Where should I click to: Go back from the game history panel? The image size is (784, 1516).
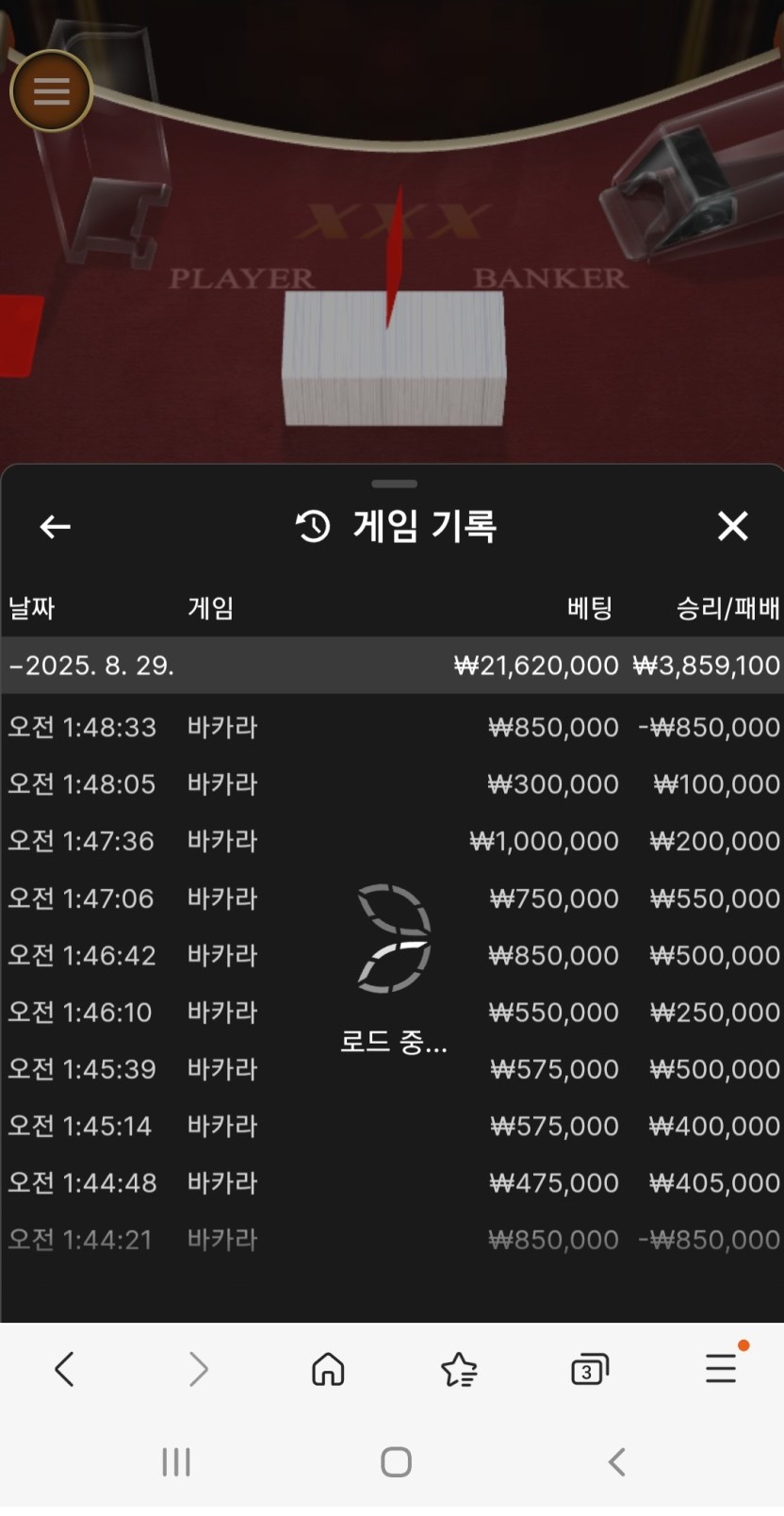click(56, 526)
